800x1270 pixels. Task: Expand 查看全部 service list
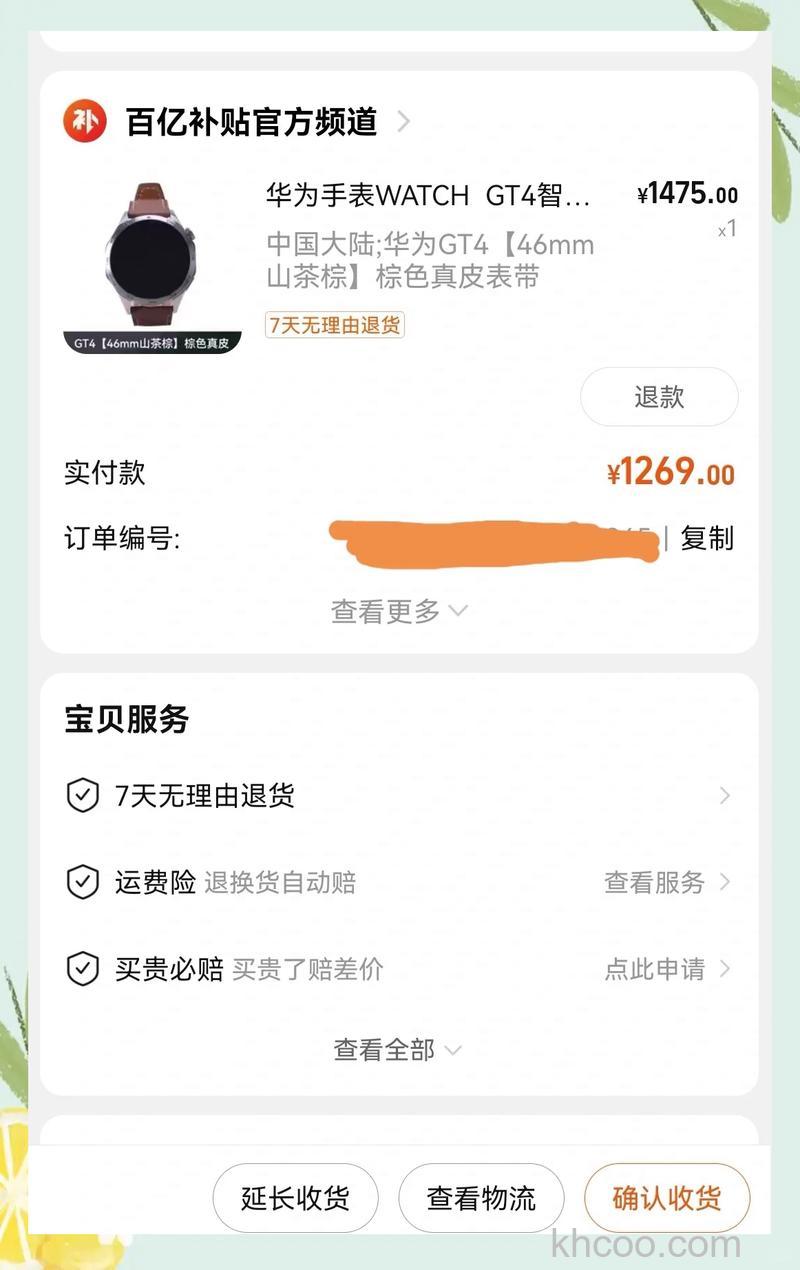tap(385, 1050)
